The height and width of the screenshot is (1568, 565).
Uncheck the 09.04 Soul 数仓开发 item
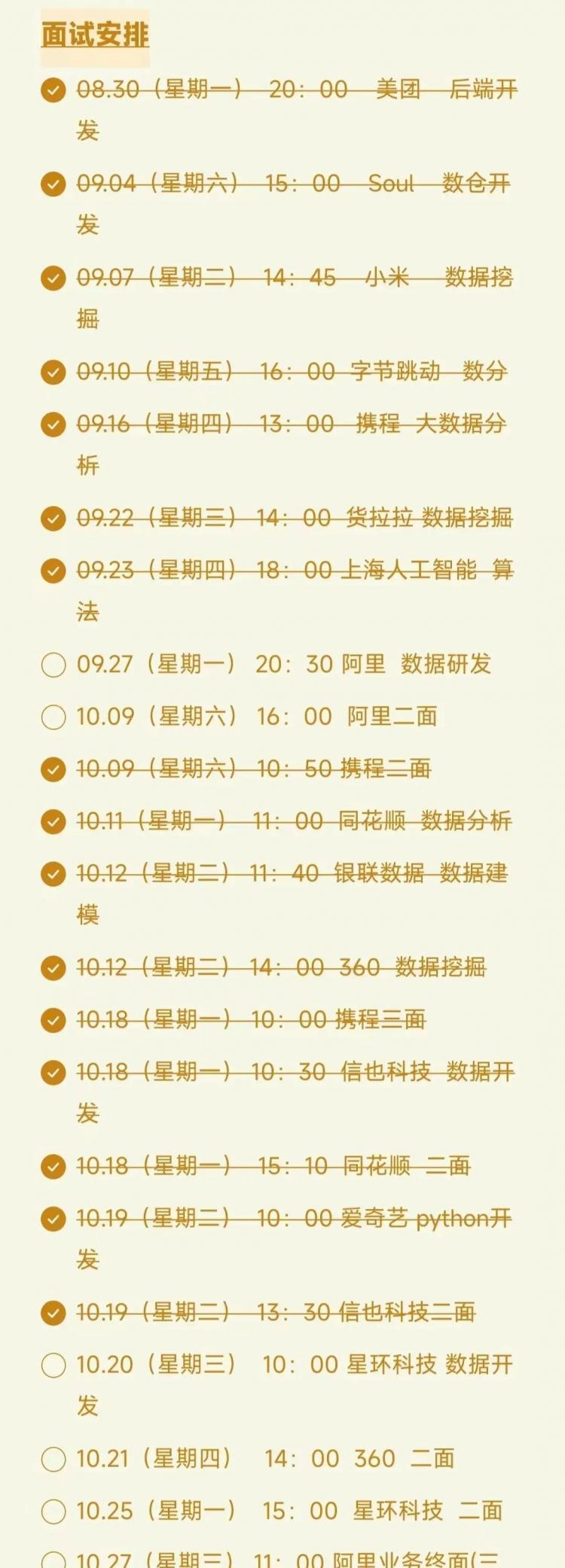point(53,184)
